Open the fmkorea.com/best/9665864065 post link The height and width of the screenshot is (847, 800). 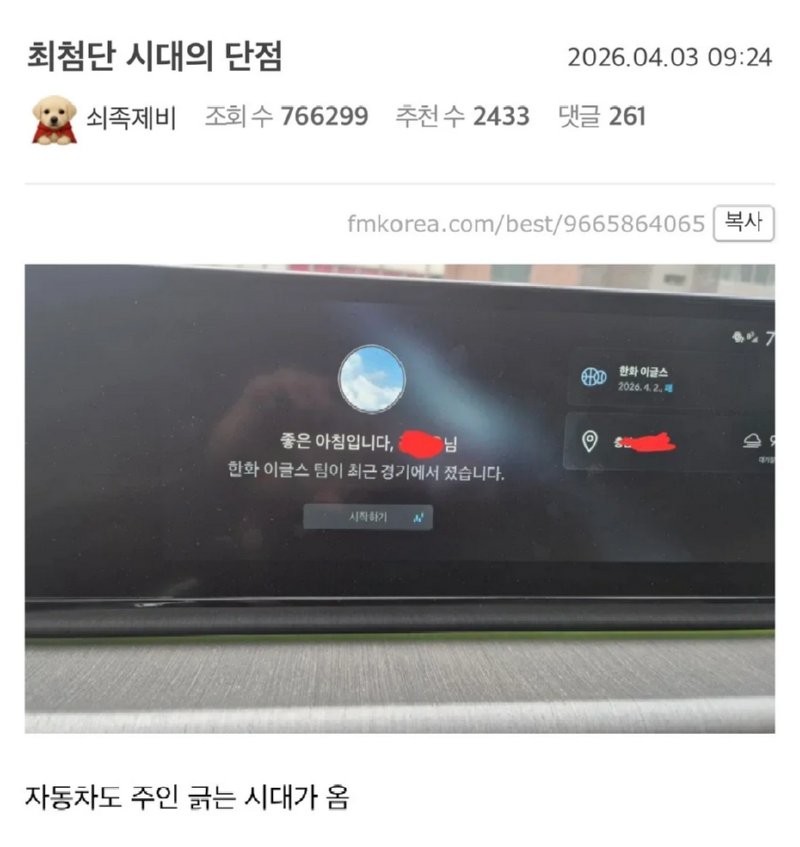click(x=526, y=224)
